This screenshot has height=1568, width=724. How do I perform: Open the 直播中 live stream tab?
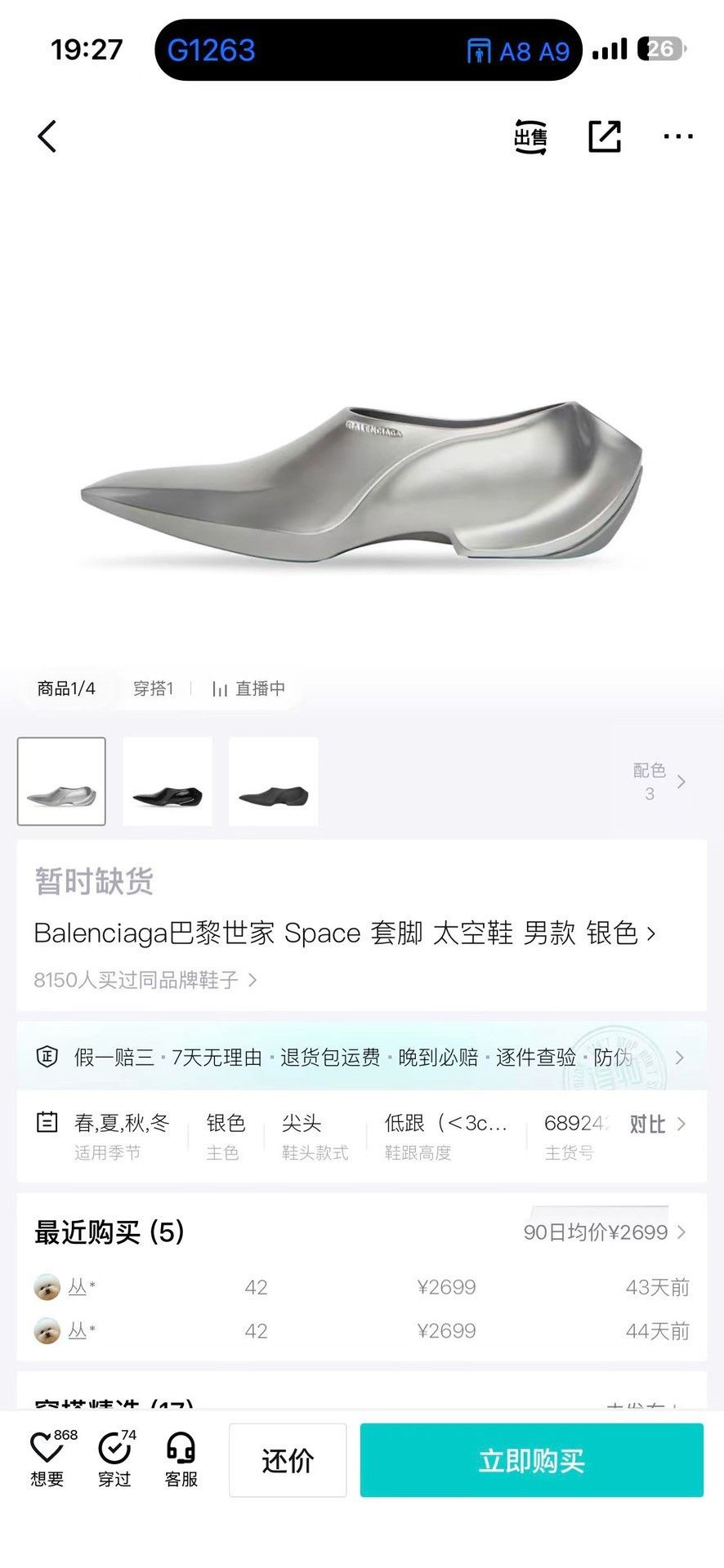pos(249,688)
